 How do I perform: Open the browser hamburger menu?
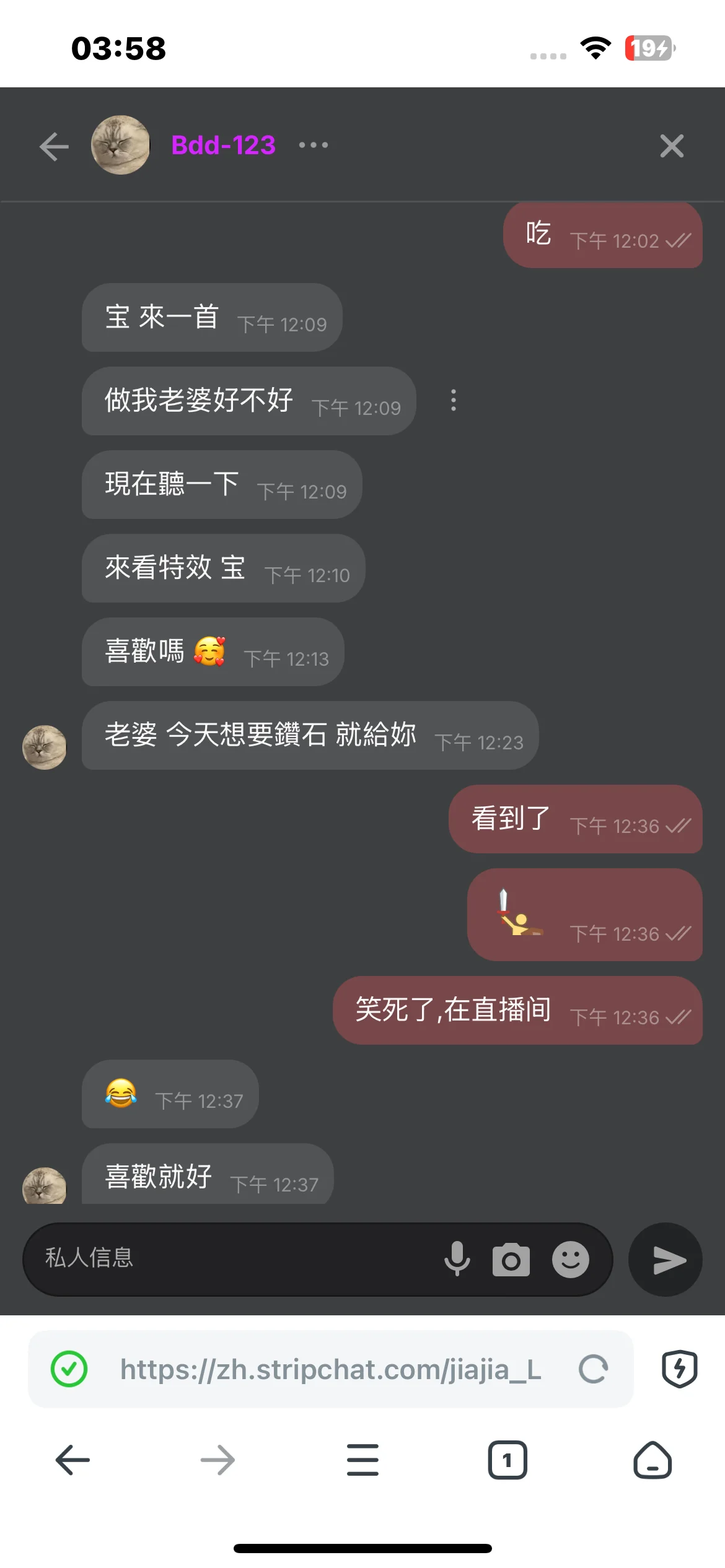(362, 1460)
